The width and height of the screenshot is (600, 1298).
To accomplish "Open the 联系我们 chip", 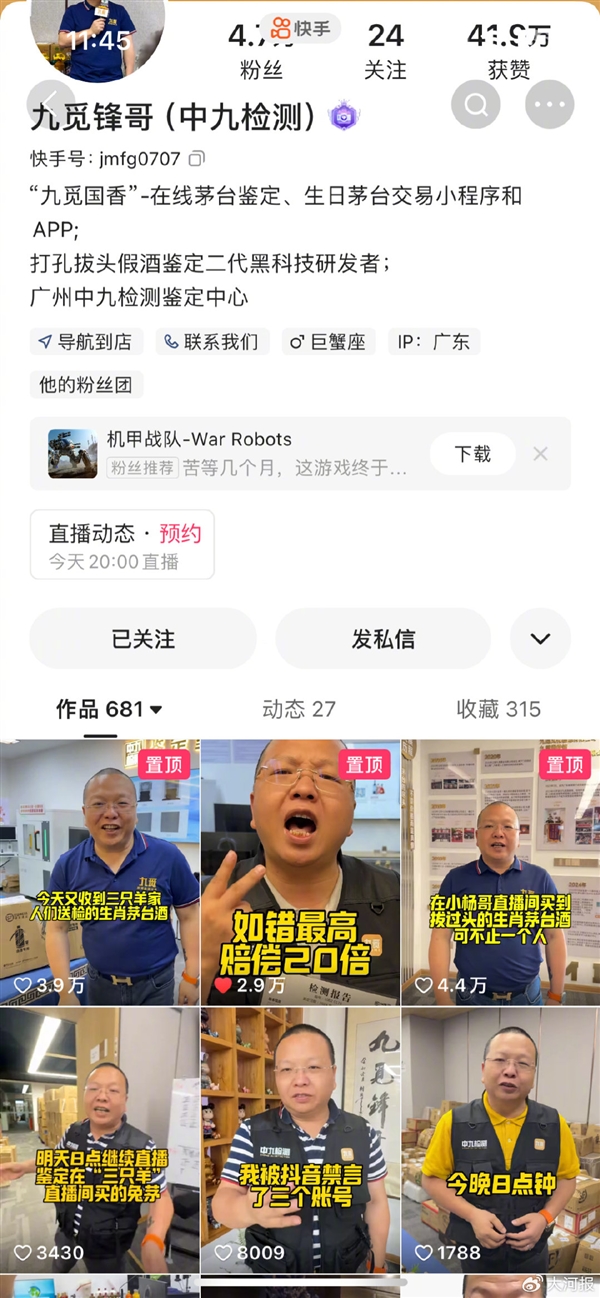I will point(213,341).
